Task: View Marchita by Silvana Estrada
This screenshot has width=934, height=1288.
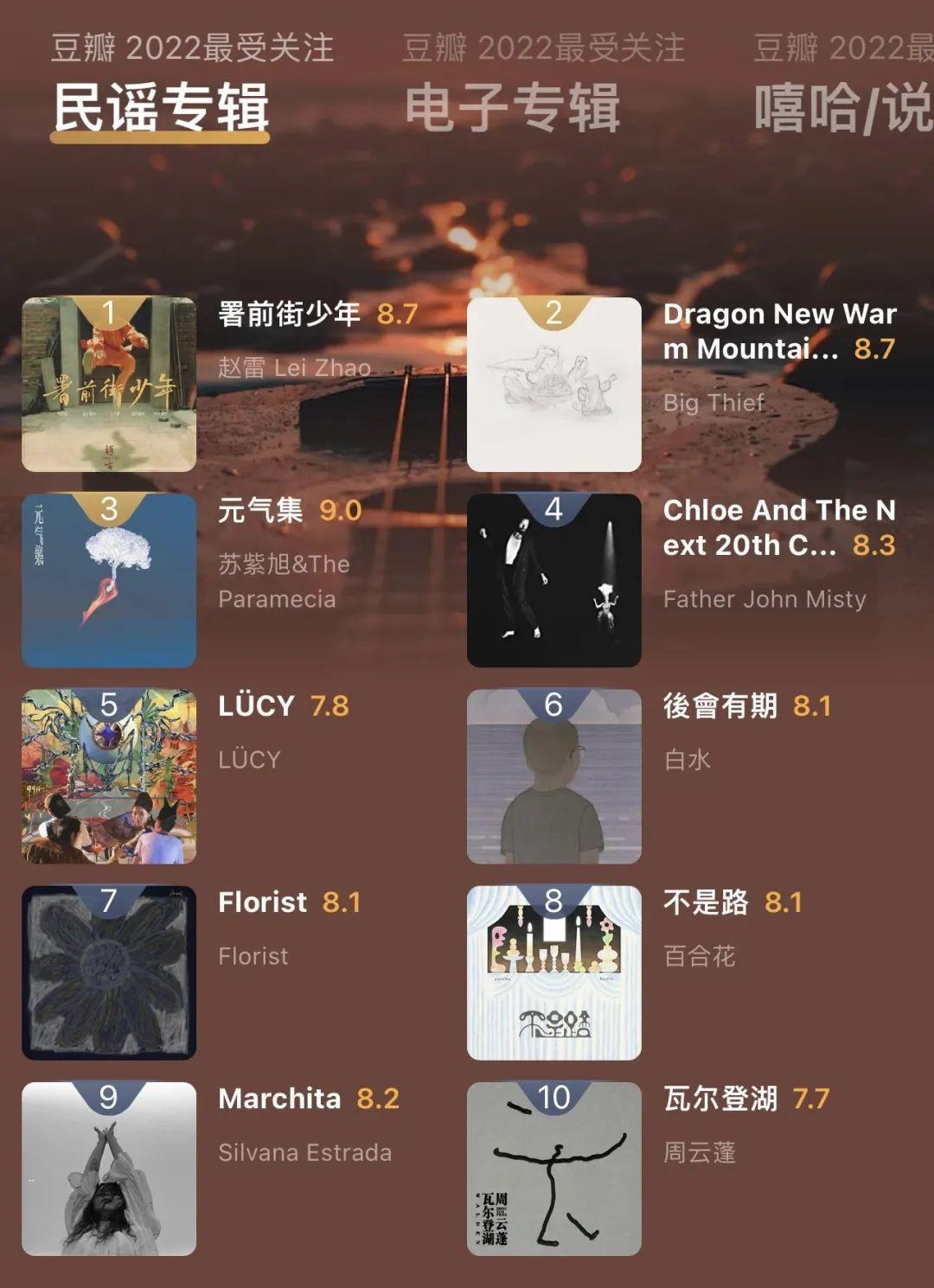Action: [x=109, y=1169]
